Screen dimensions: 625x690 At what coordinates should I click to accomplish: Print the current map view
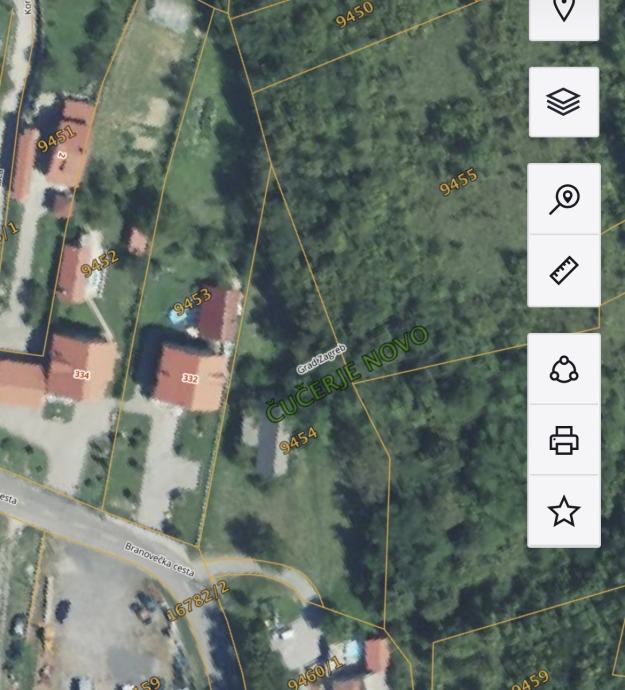pyautogui.click(x=564, y=440)
